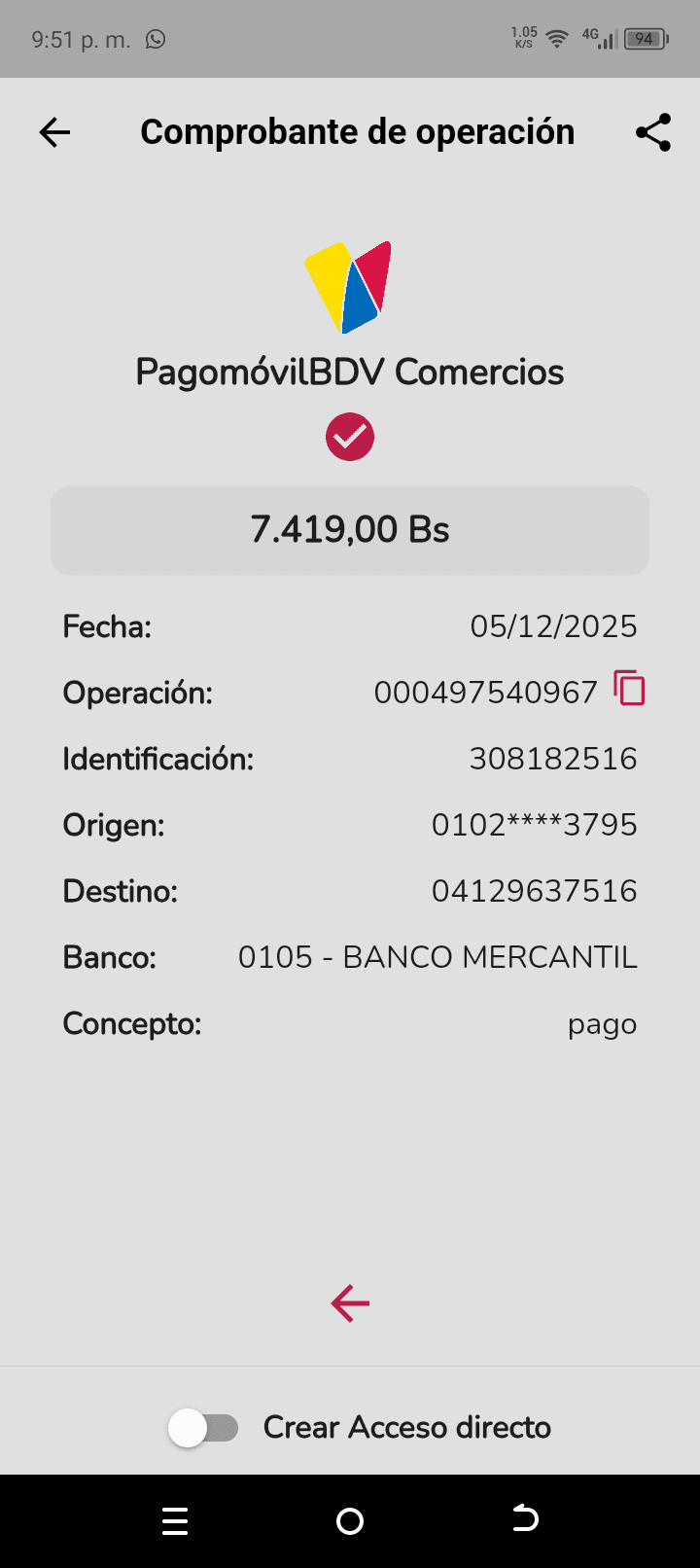Image resolution: width=700 pixels, height=1568 pixels.
Task: Copy the operation number 000497540967
Action: coord(629,689)
